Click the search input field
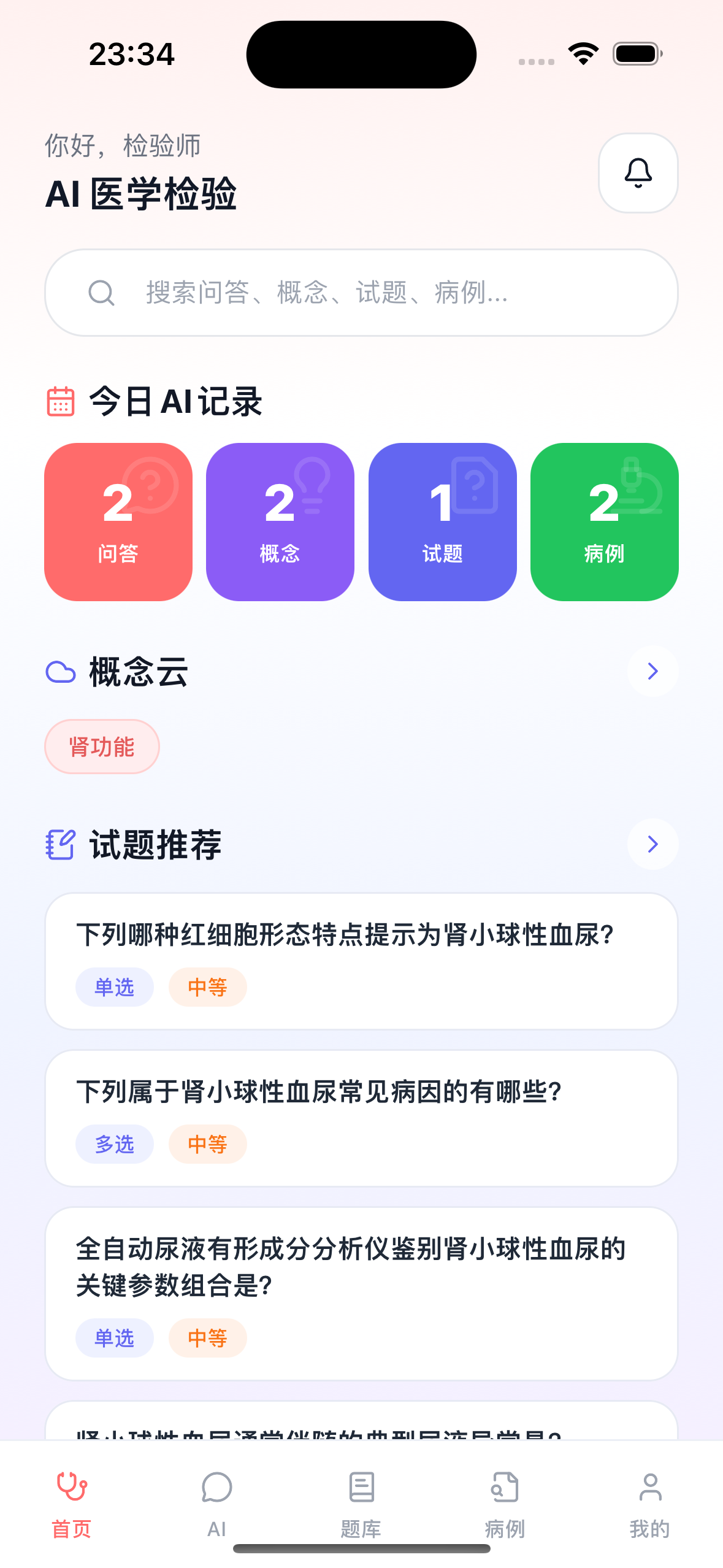The image size is (723, 1568). 361,293
